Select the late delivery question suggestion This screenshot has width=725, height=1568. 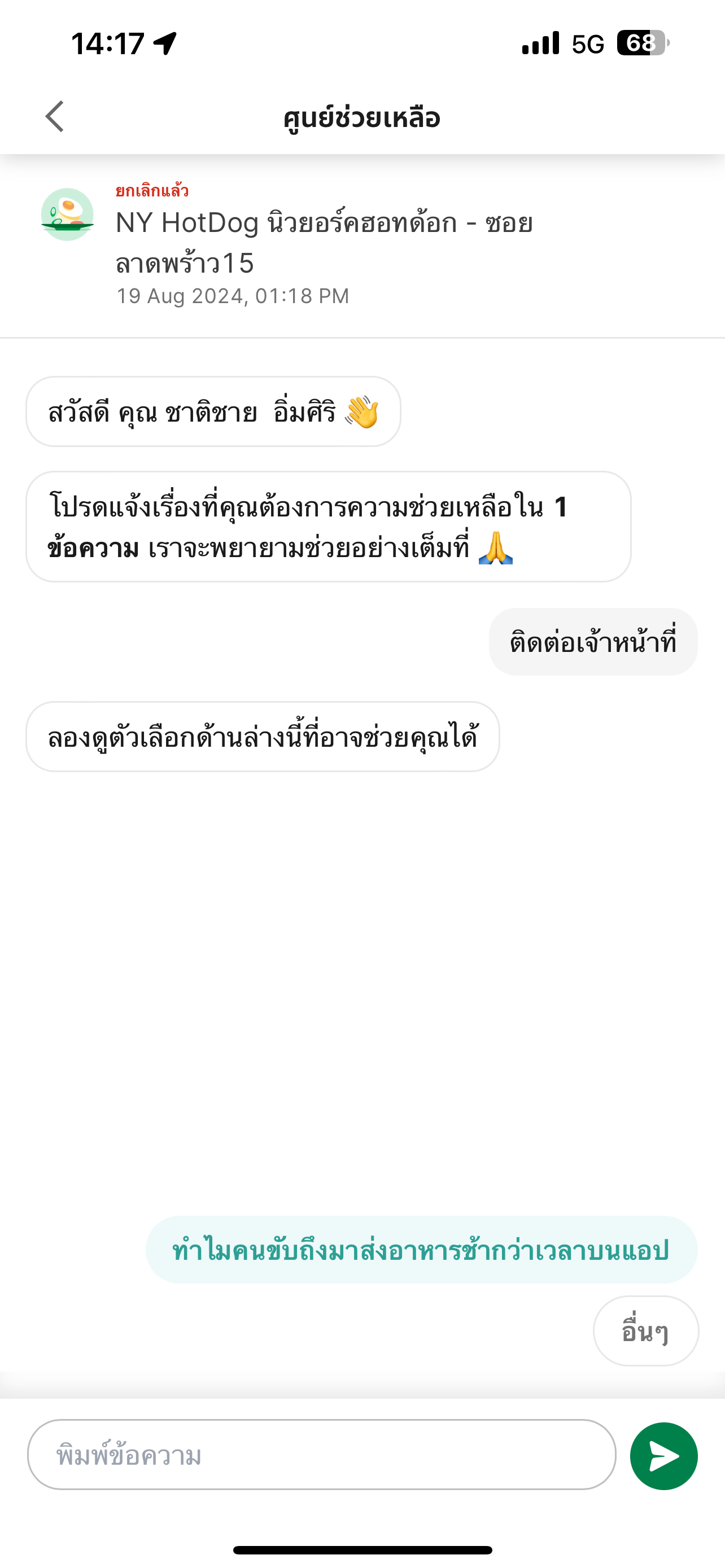421,1250
